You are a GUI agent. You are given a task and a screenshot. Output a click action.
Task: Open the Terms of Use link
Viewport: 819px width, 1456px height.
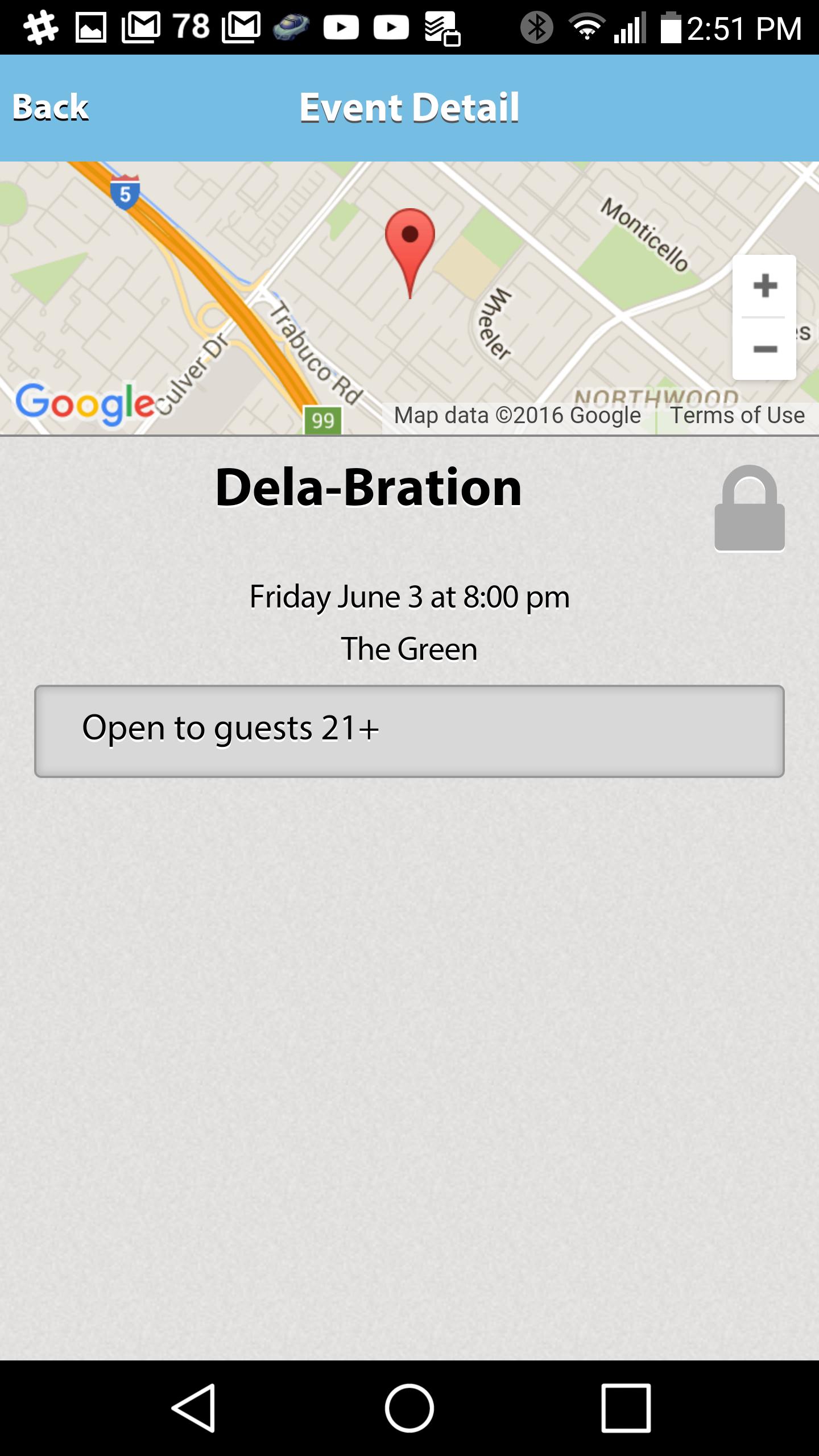(738, 415)
